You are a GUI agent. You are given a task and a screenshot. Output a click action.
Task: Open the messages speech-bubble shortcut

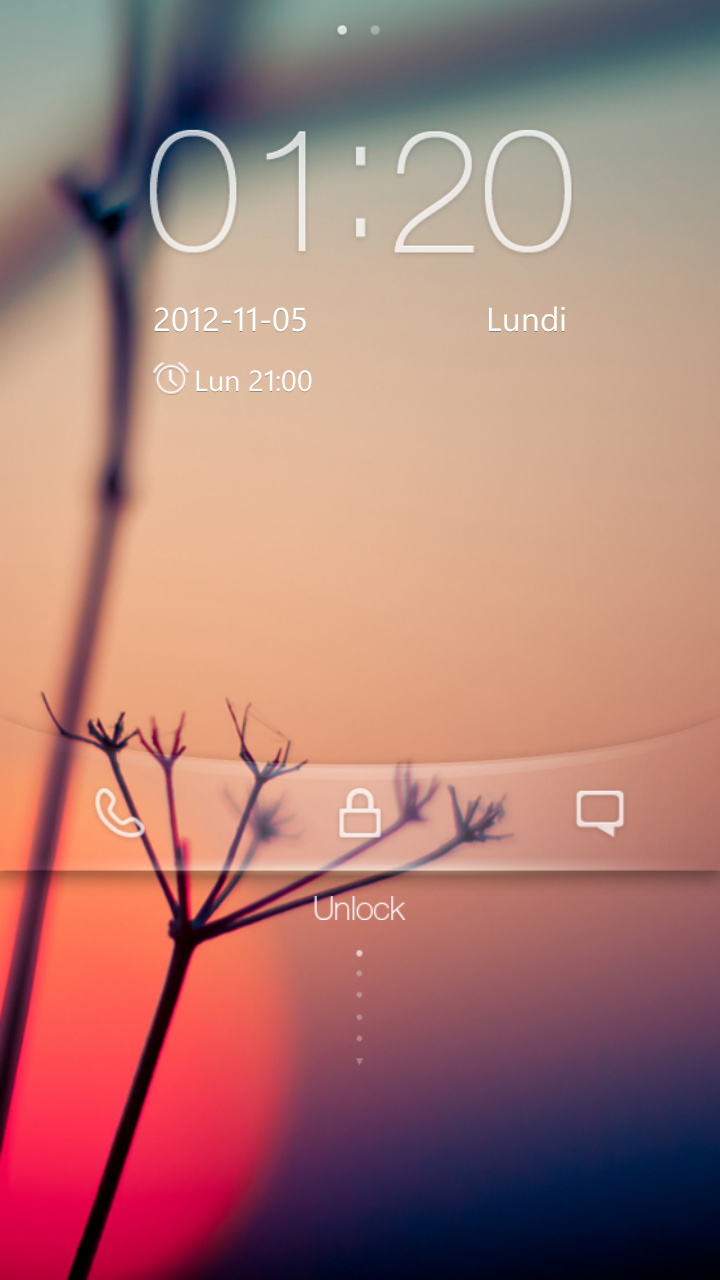[x=600, y=813]
